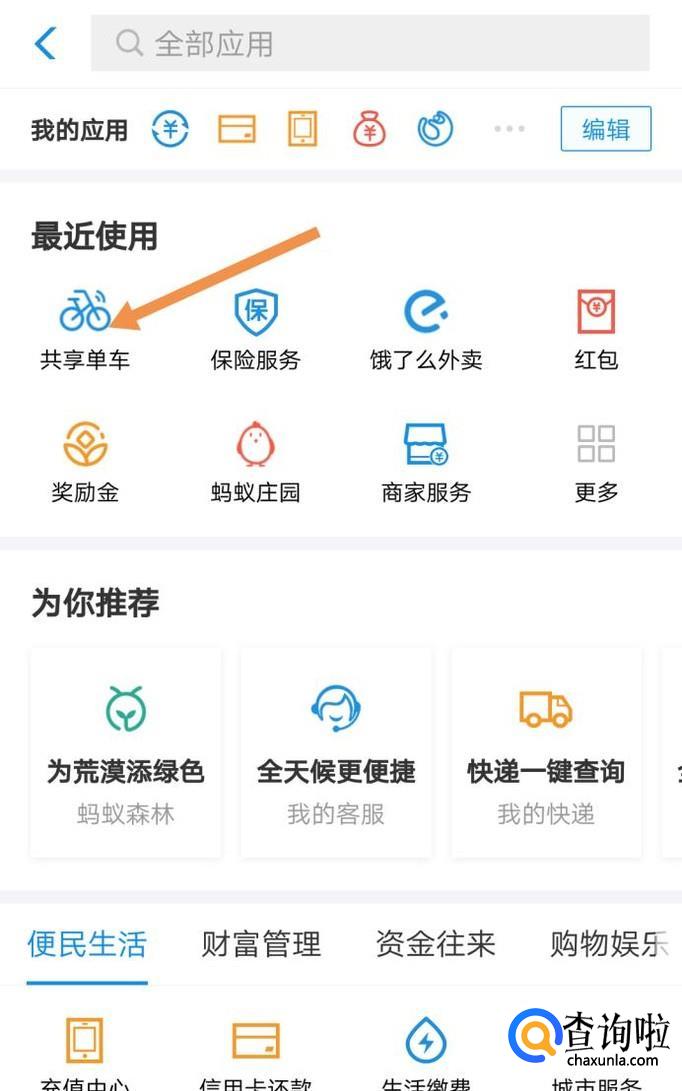682x1091 pixels.
Task: Tap the 编辑 button
Action: coord(605,129)
